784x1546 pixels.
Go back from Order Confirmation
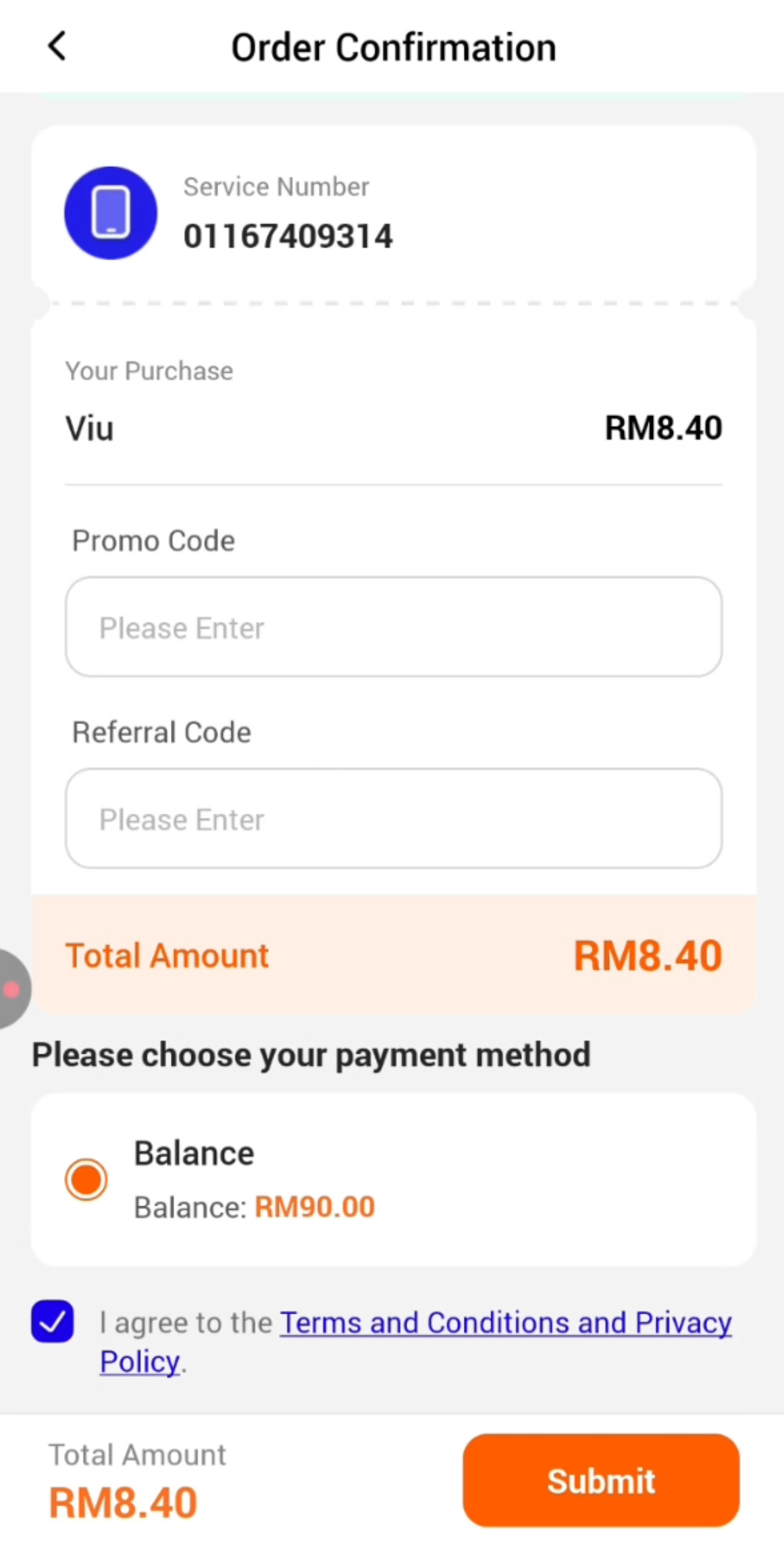coord(57,47)
